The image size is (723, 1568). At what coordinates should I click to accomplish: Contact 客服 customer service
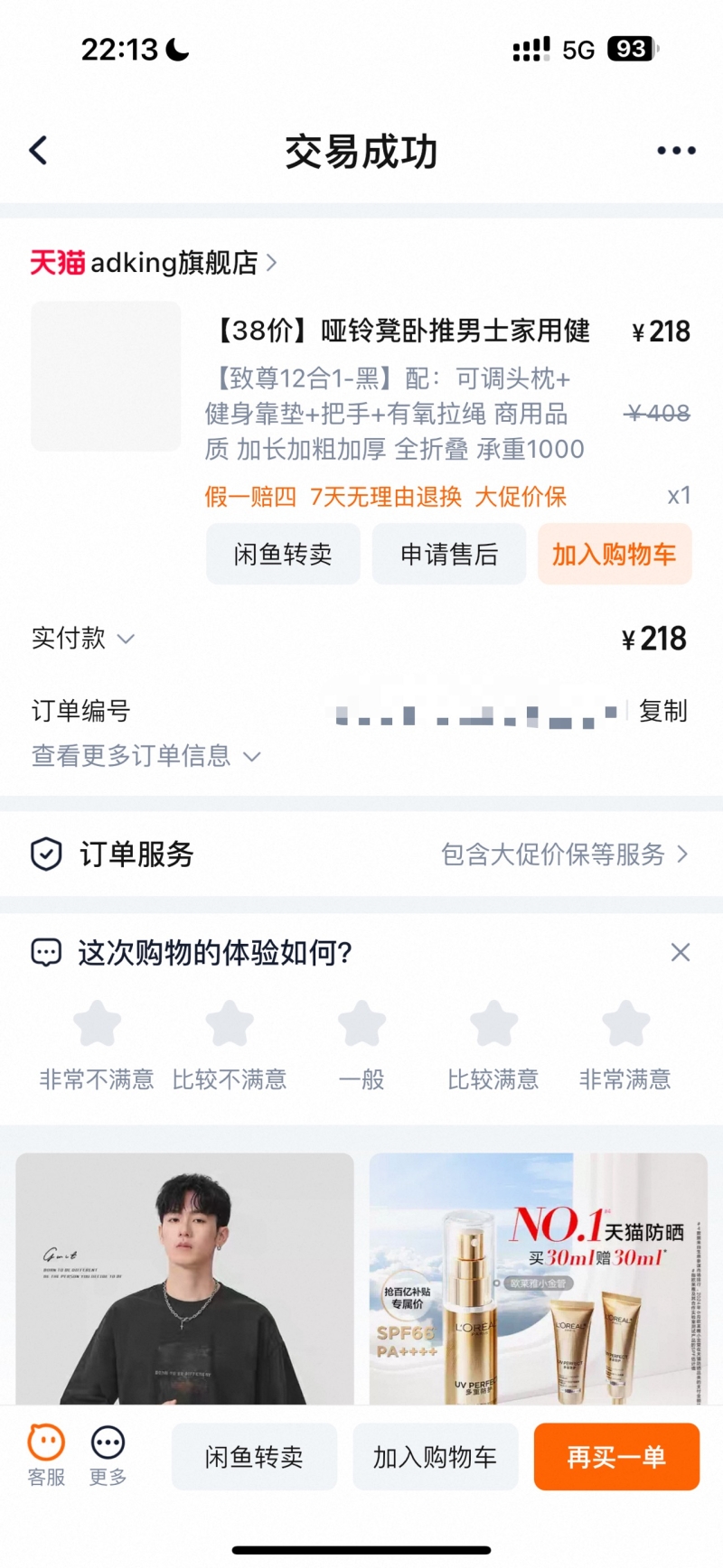[x=46, y=1454]
